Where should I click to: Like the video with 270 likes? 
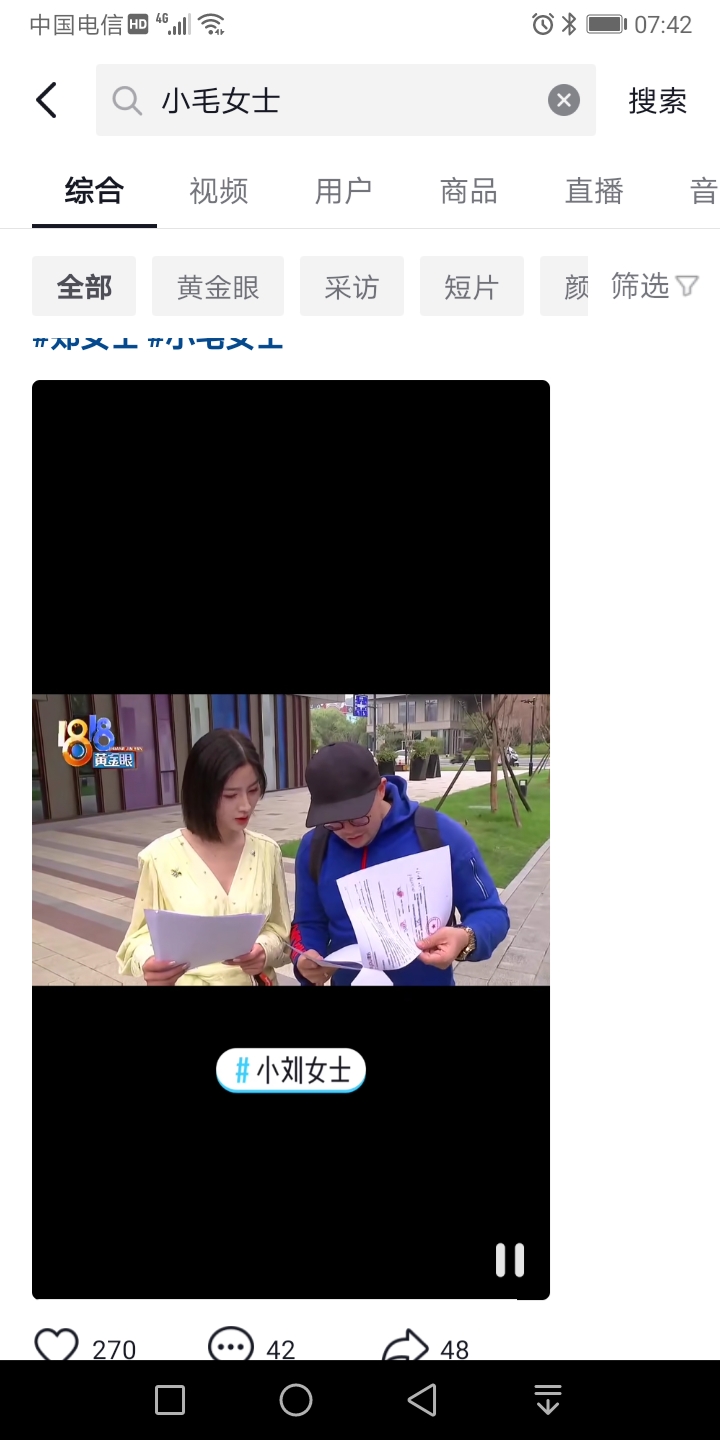[x=57, y=1345]
